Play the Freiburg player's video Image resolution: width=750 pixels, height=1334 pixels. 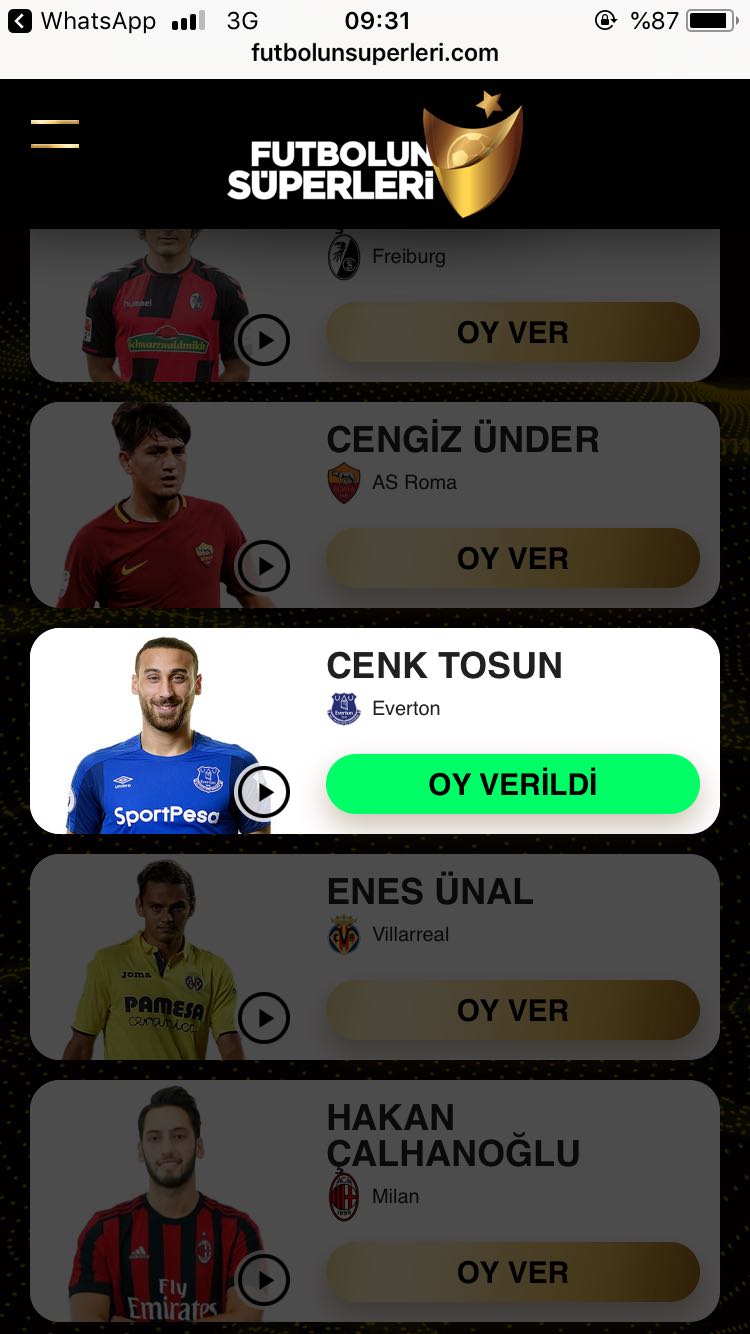coord(263,341)
